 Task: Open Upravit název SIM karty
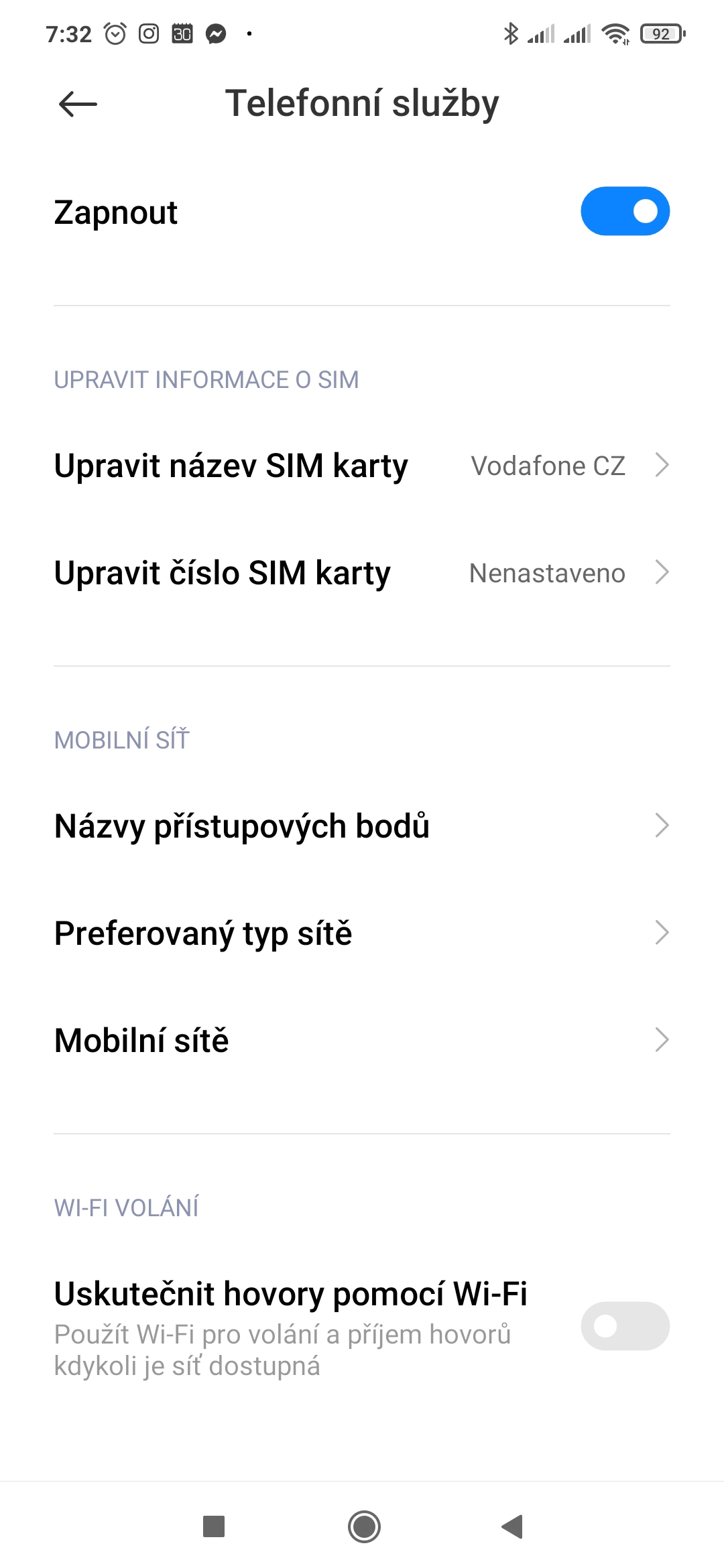(362, 466)
